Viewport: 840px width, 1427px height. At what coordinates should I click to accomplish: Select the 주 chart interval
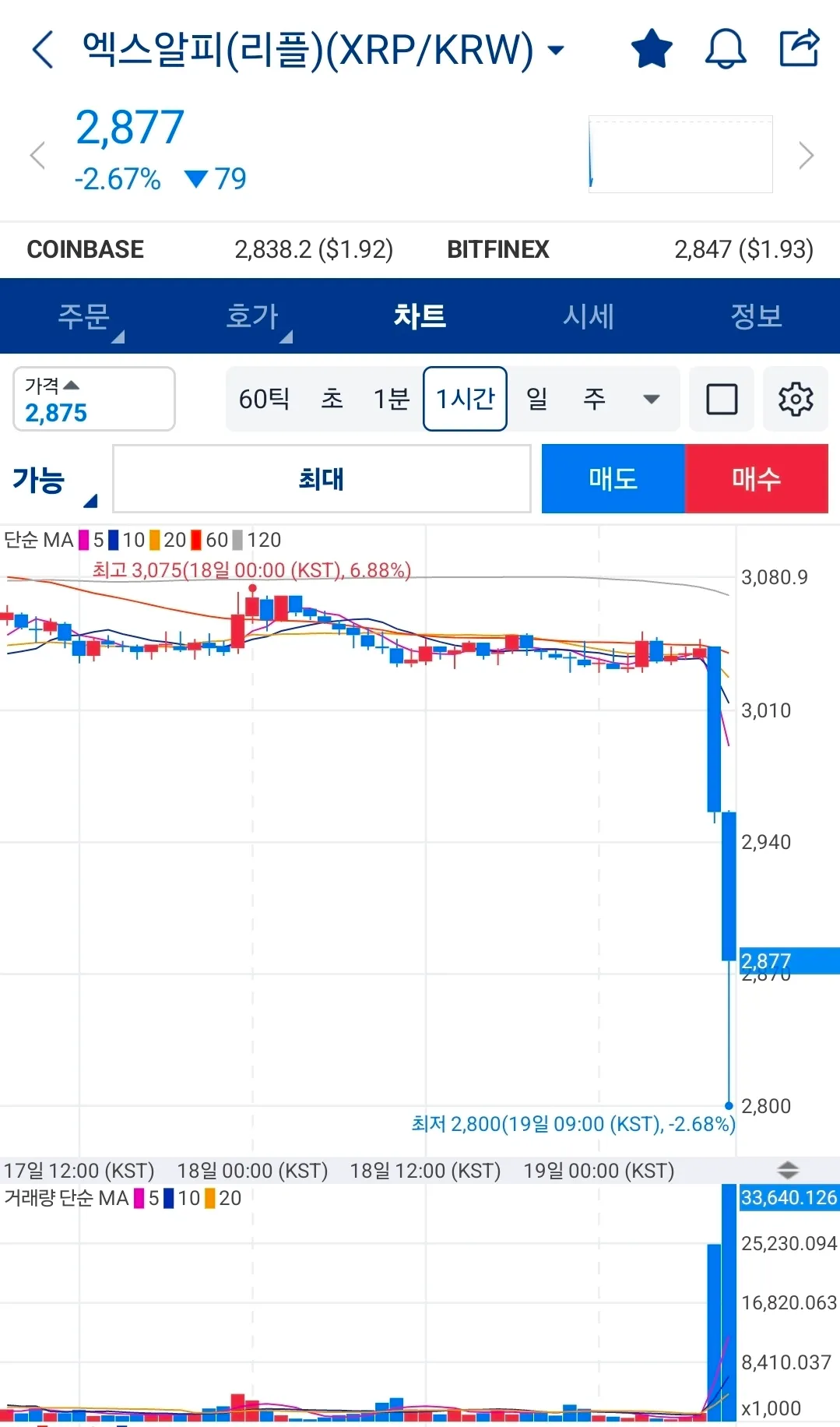(594, 399)
